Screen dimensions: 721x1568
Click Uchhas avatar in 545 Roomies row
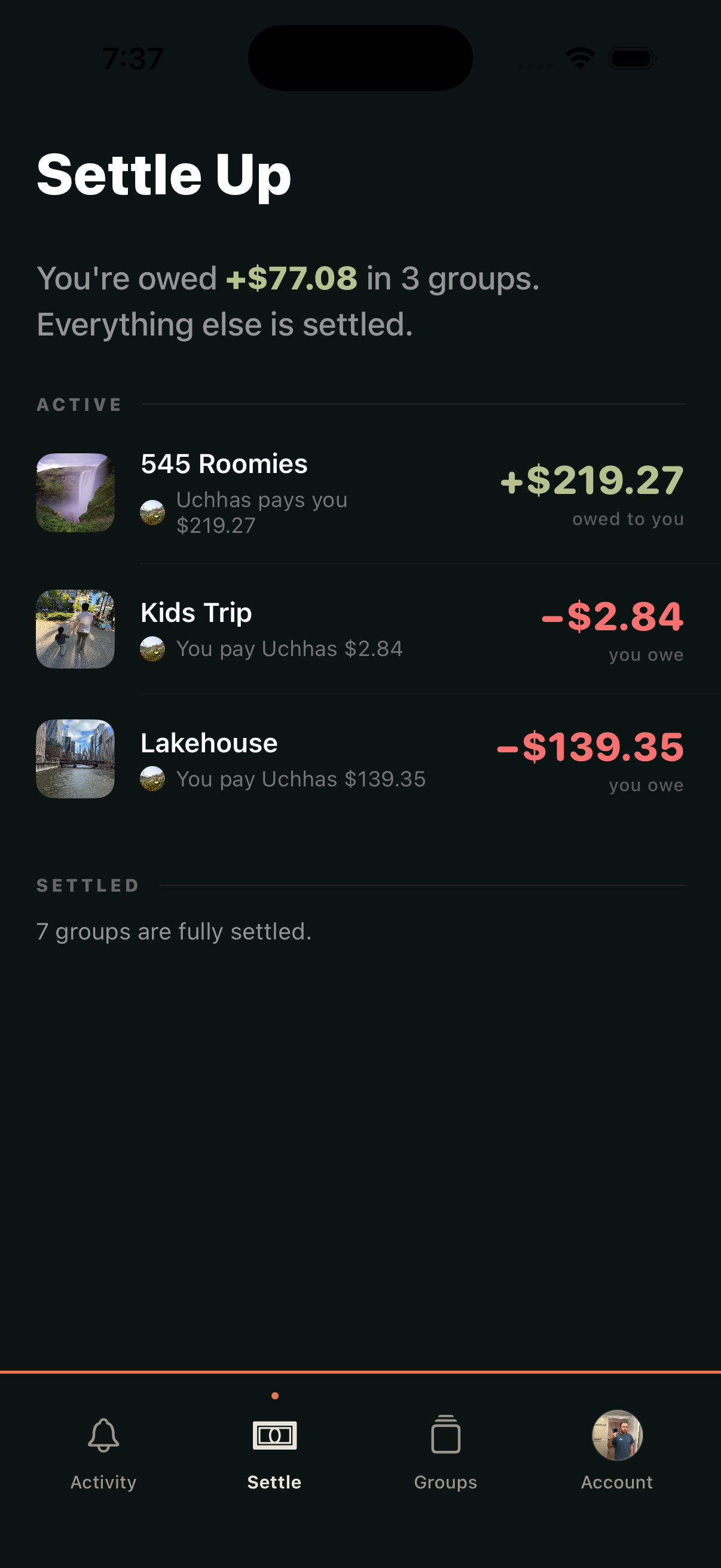click(153, 512)
